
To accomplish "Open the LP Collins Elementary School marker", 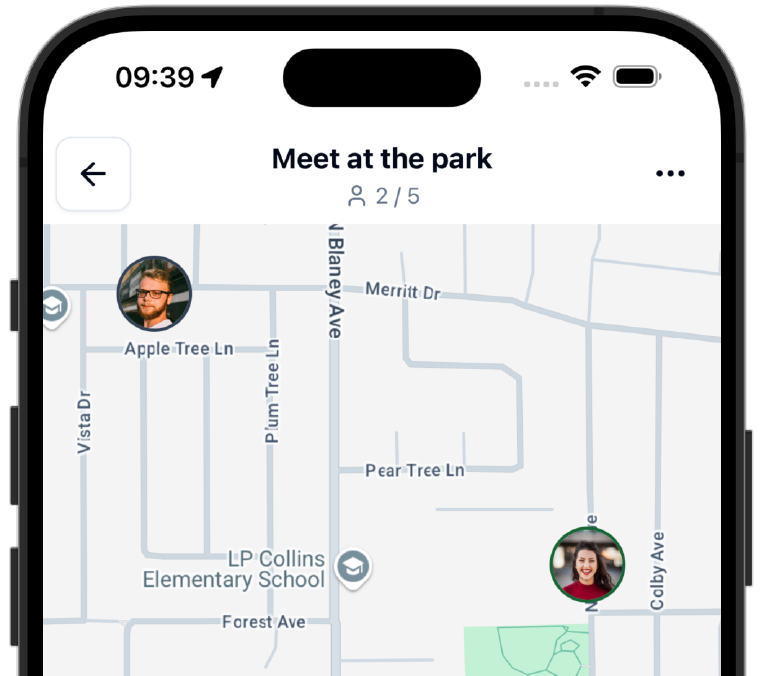I will tap(352, 567).
